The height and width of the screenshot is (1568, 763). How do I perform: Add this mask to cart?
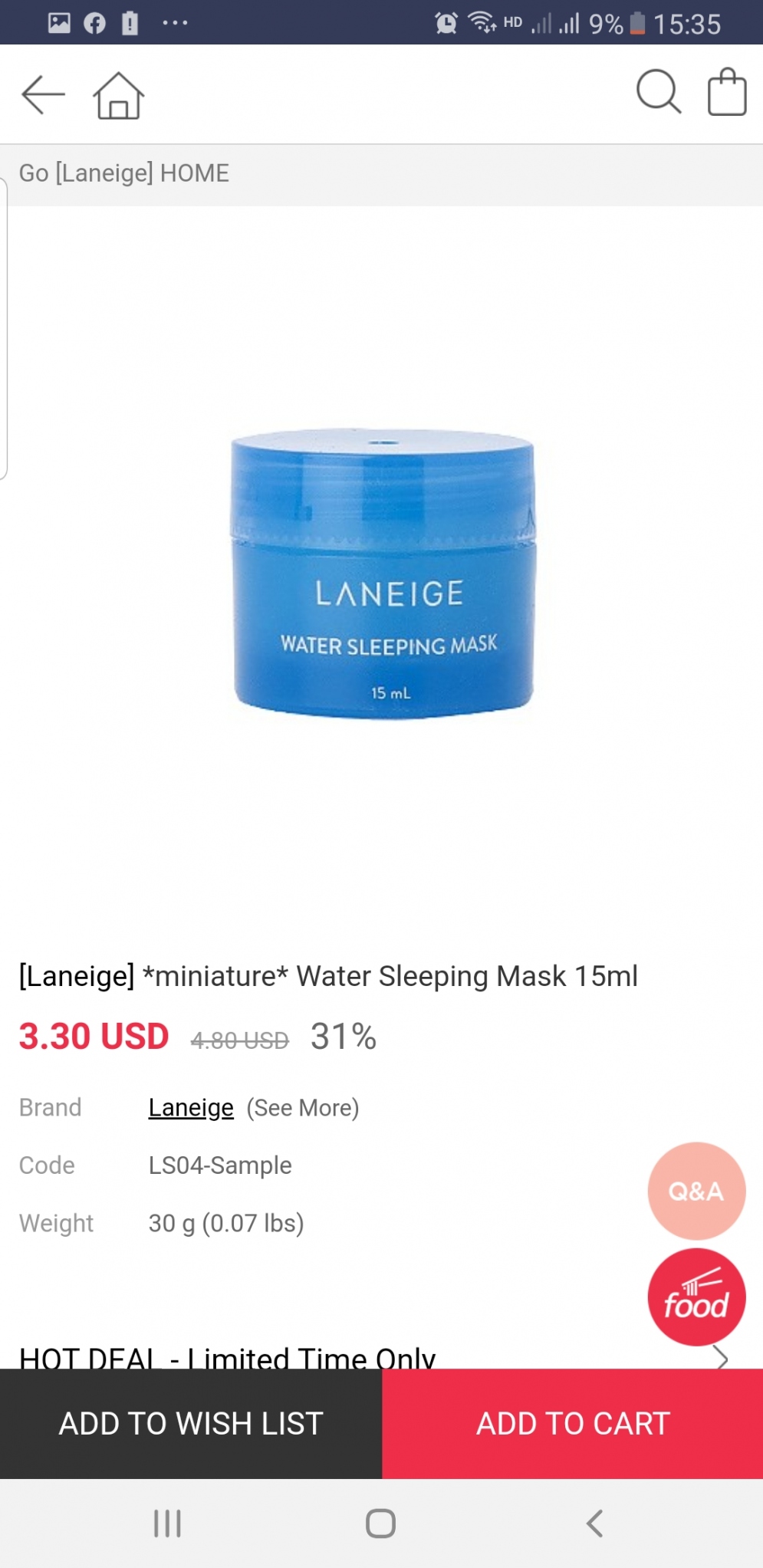point(573,1424)
